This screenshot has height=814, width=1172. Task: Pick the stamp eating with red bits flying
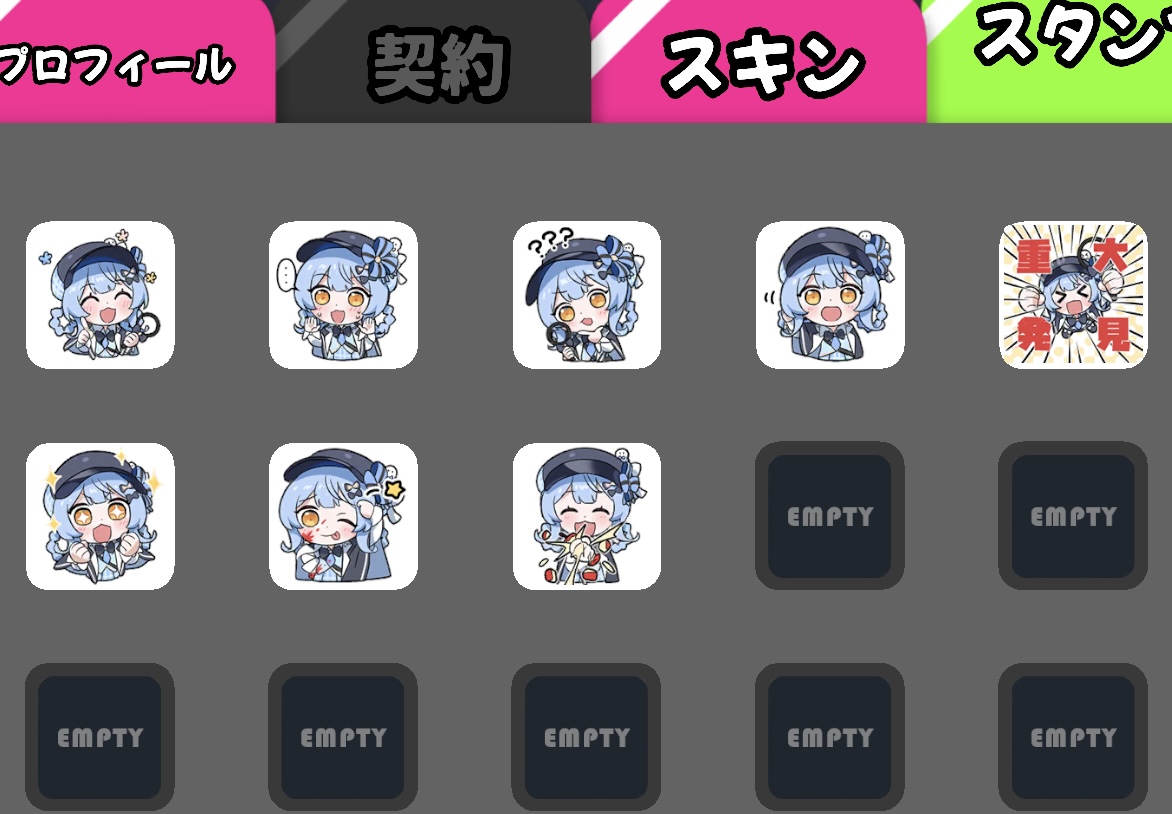coord(587,516)
